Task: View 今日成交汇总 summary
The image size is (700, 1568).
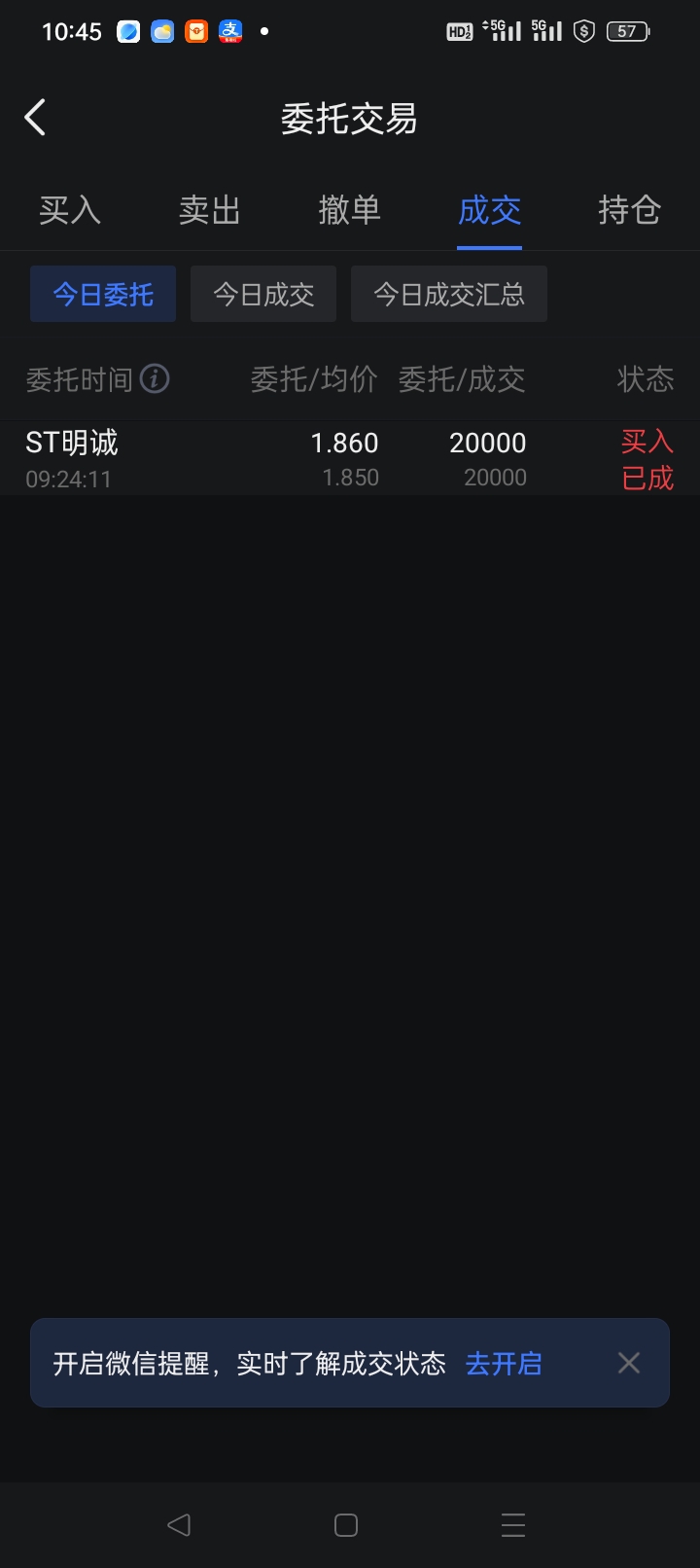Action: coord(449,294)
